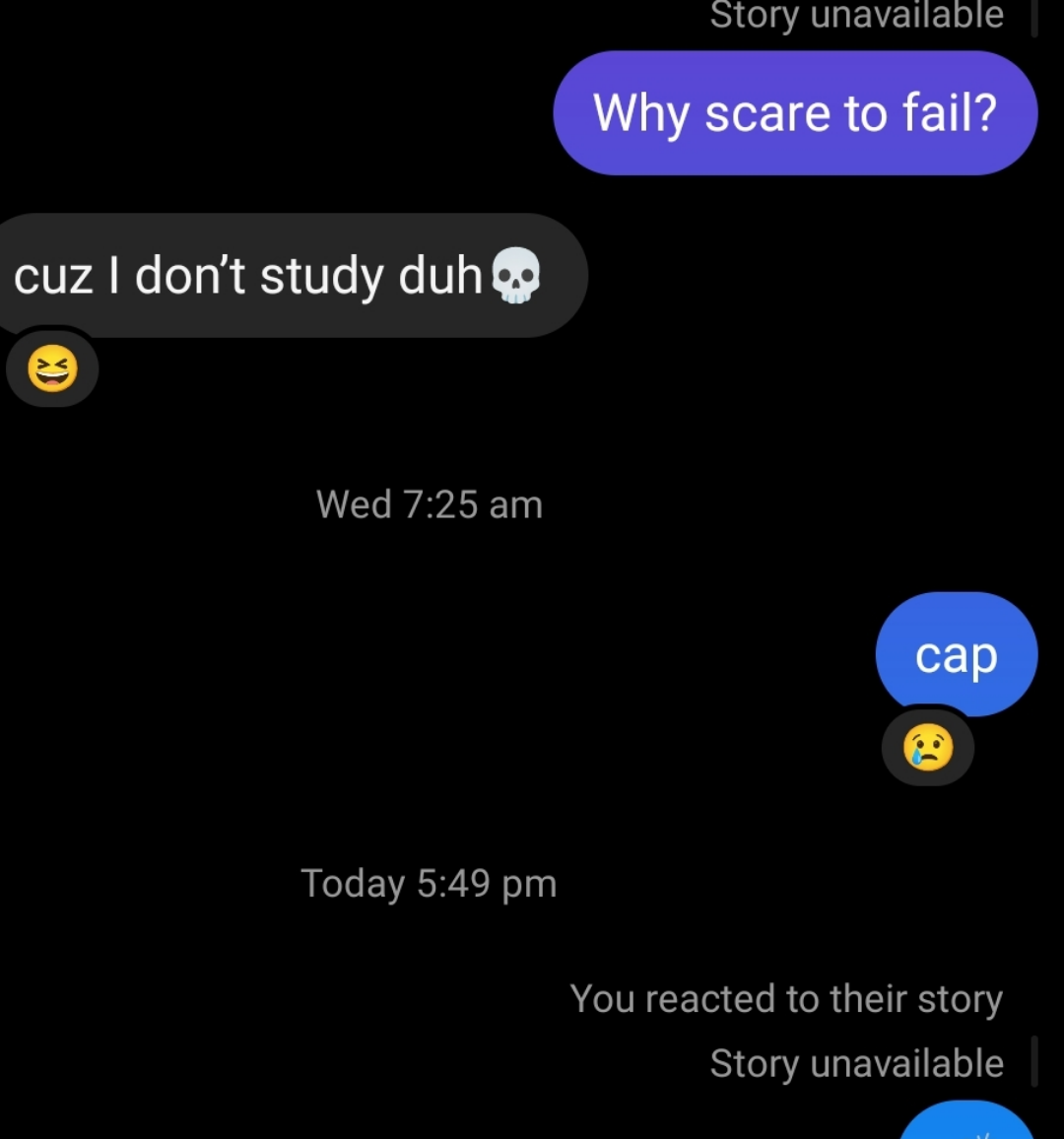Tap the 'Why scare to fail?' message bubble
The height and width of the screenshot is (1139, 1064).
click(x=794, y=113)
